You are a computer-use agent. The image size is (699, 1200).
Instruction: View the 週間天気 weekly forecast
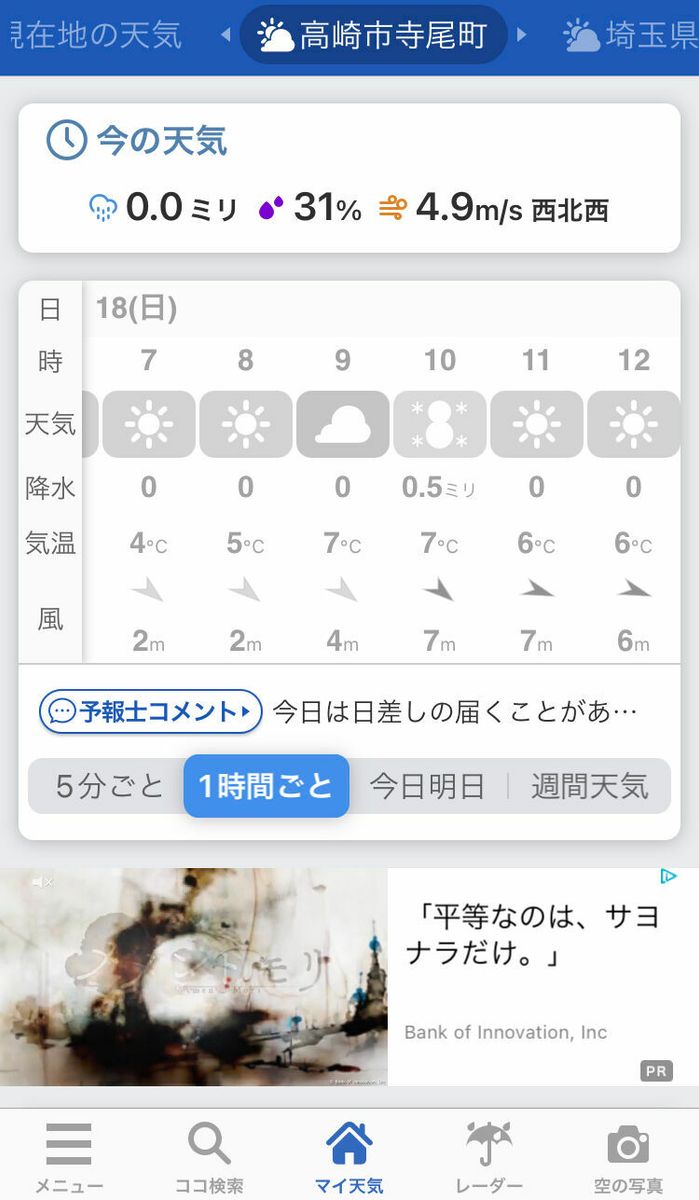[x=589, y=786]
